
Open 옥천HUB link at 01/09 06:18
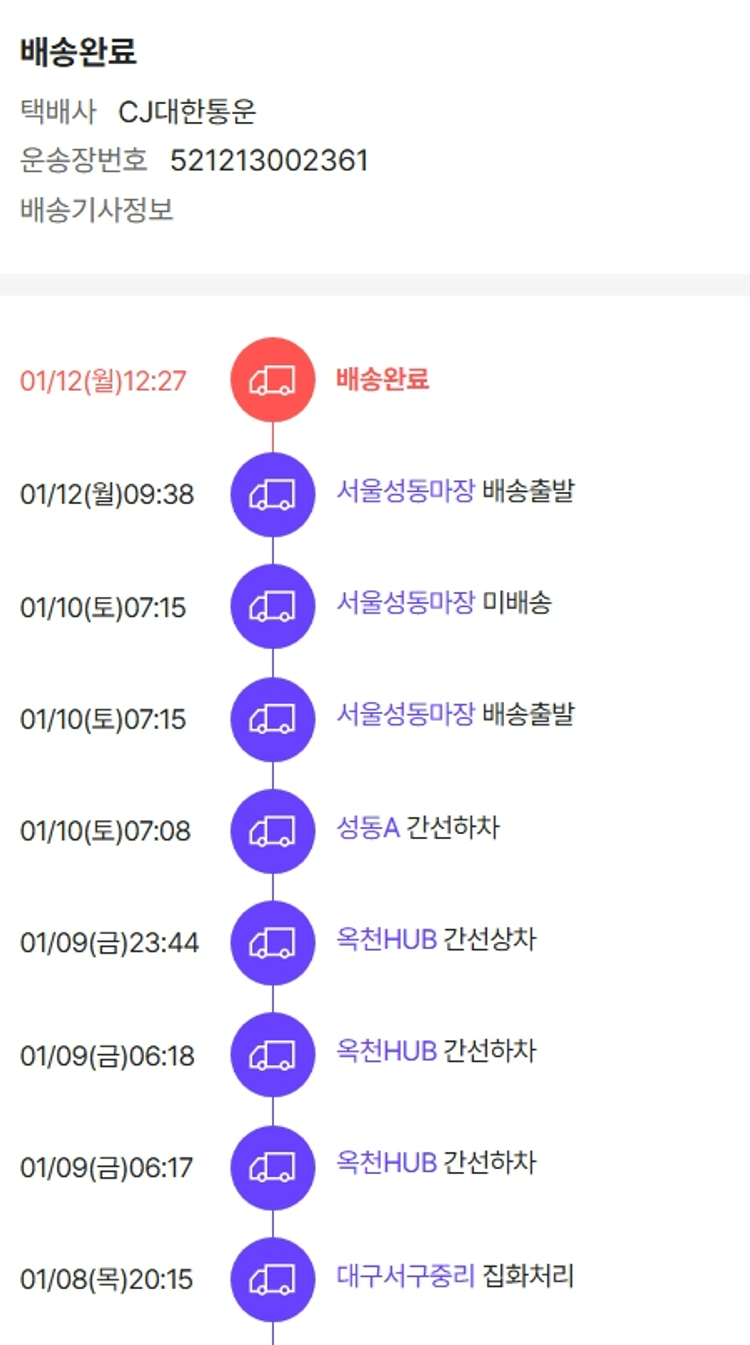click(x=386, y=1052)
